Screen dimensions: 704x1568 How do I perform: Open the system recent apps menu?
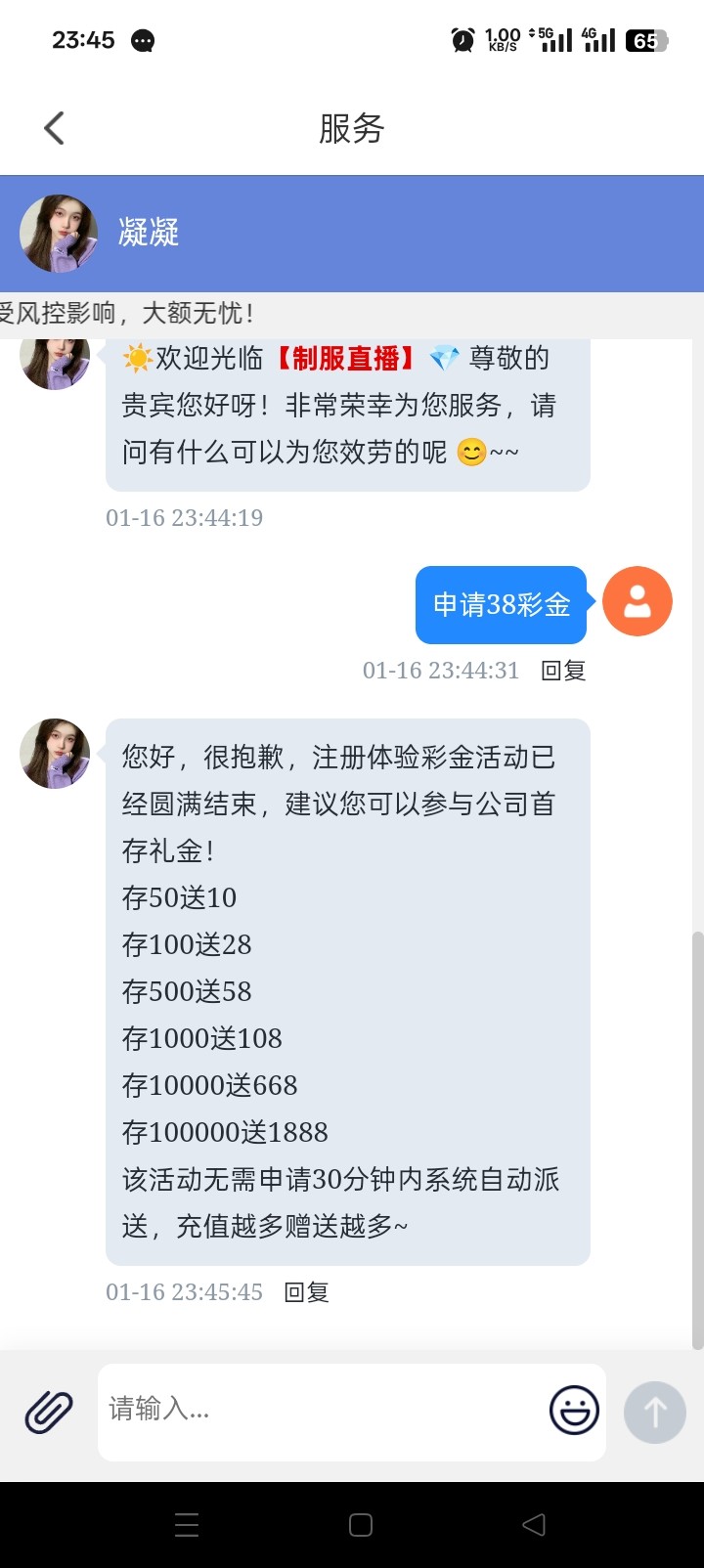point(187,1525)
